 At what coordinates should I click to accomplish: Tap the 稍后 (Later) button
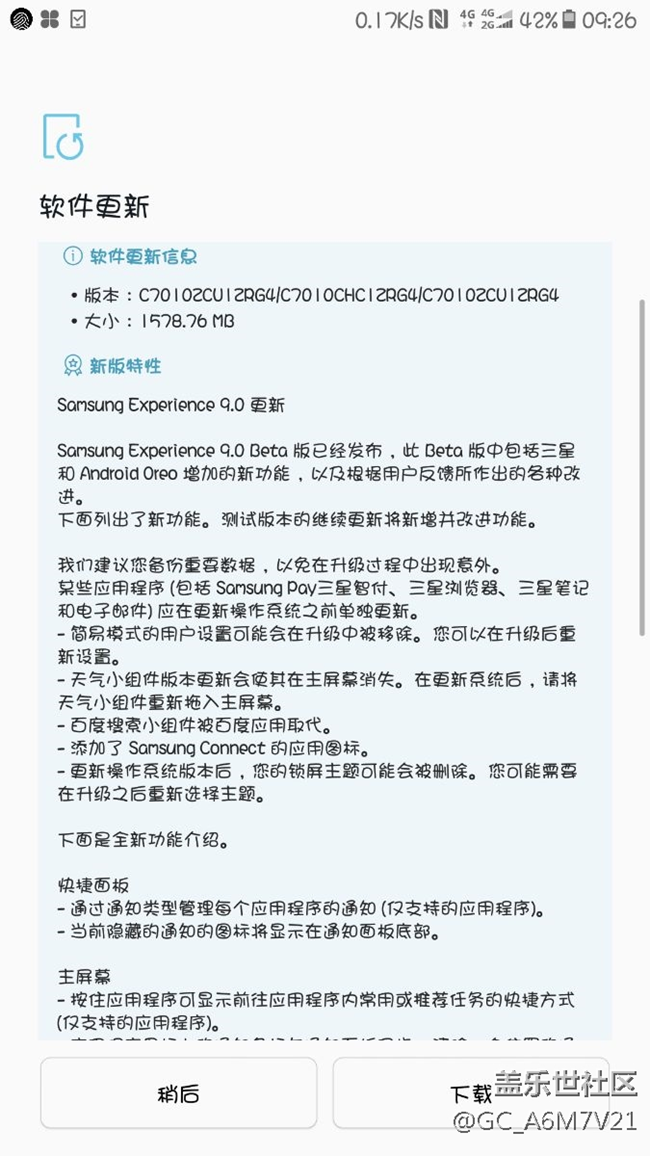178,1093
